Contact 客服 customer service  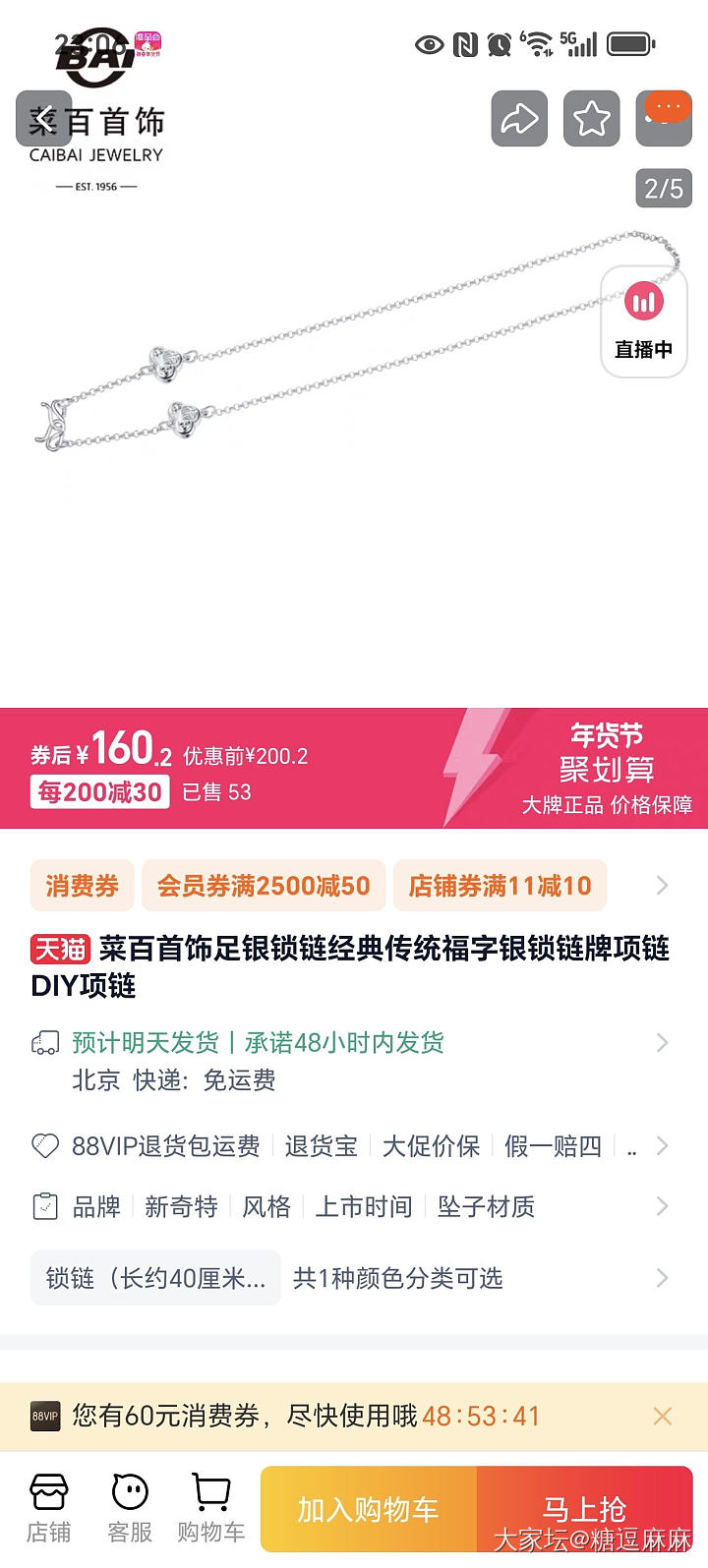tap(130, 1509)
